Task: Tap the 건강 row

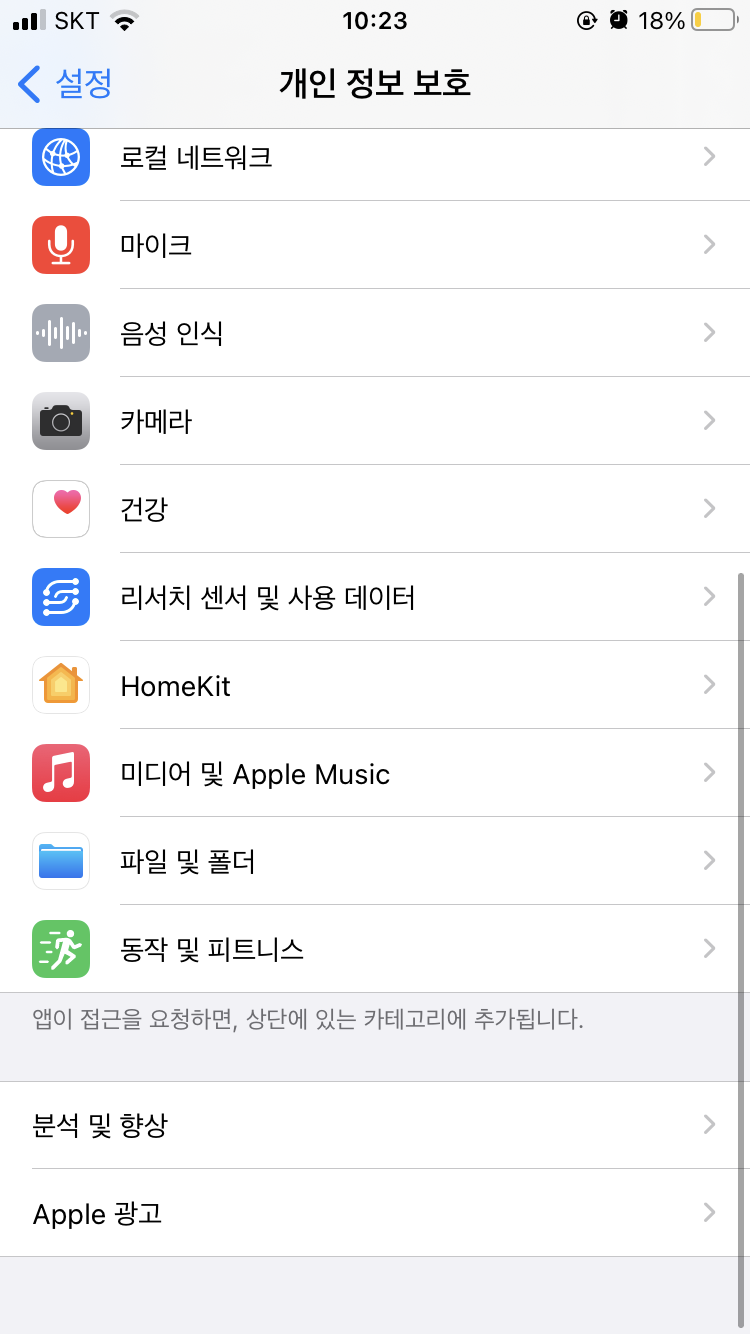Action: click(x=375, y=509)
